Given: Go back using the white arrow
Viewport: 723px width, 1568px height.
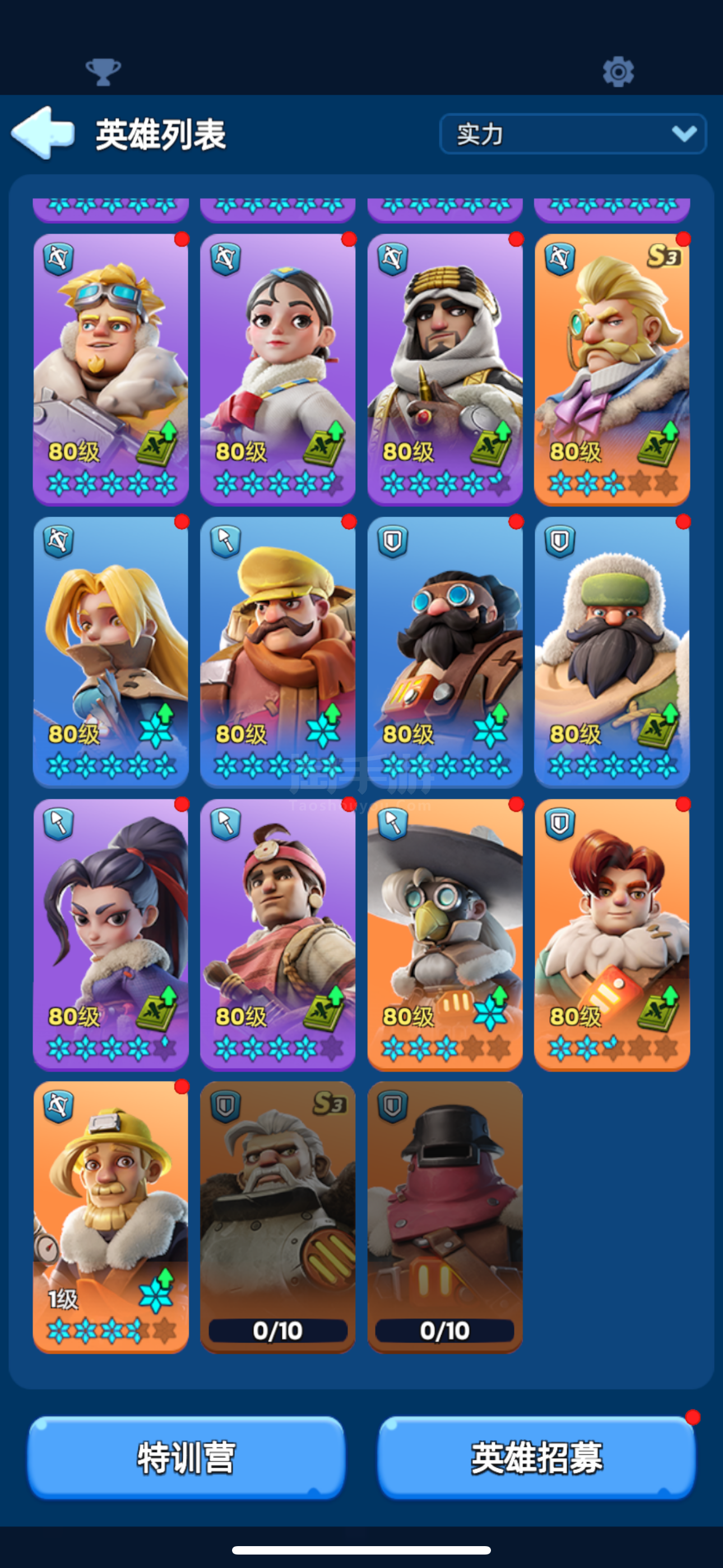Looking at the screenshot, I should (43, 133).
